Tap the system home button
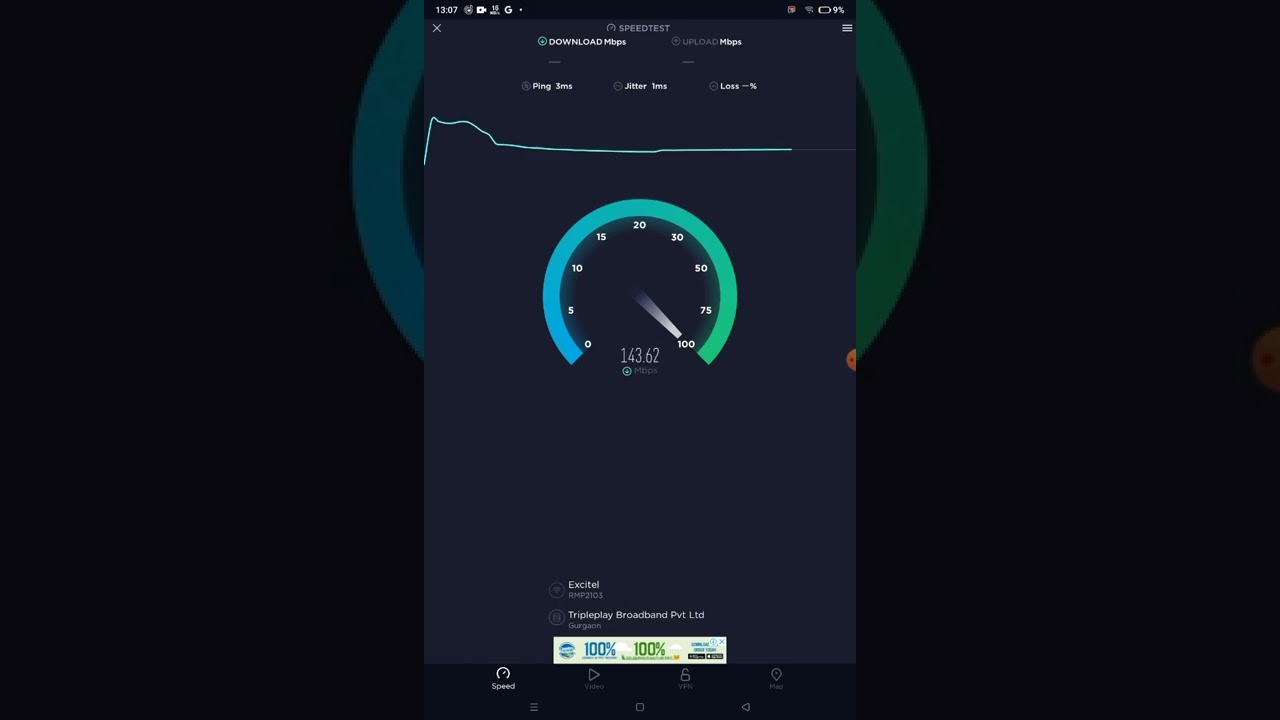This screenshot has height=720, width=1280. 640,707
